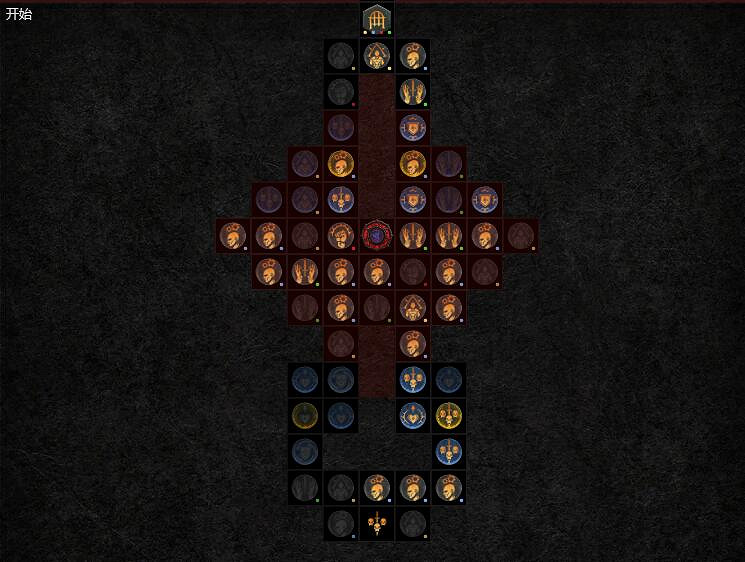This screenshot has width=745, height=562.
Task: Tap the board gate node with portcullis icon
Action: (377, 19)
